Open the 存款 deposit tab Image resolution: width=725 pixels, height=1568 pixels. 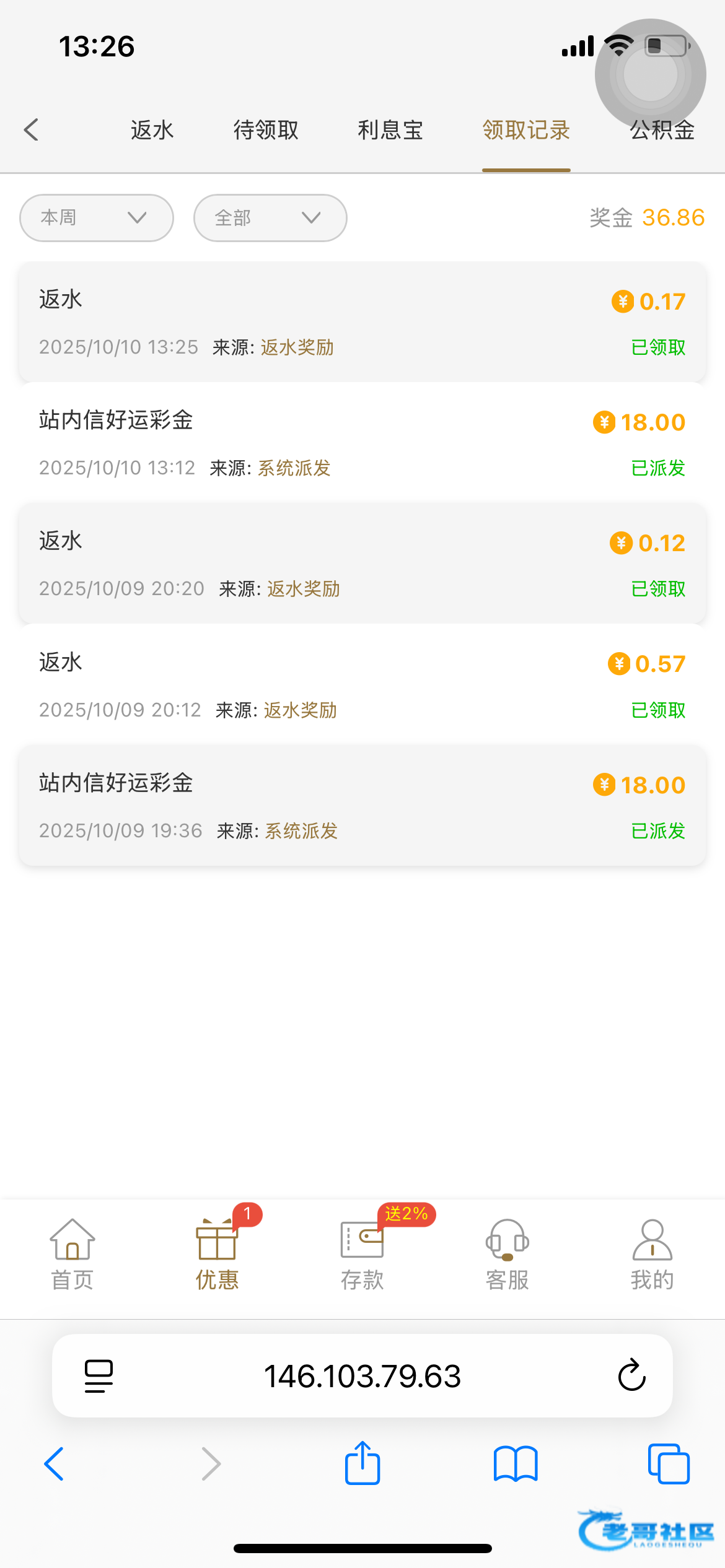(362, 1255)
